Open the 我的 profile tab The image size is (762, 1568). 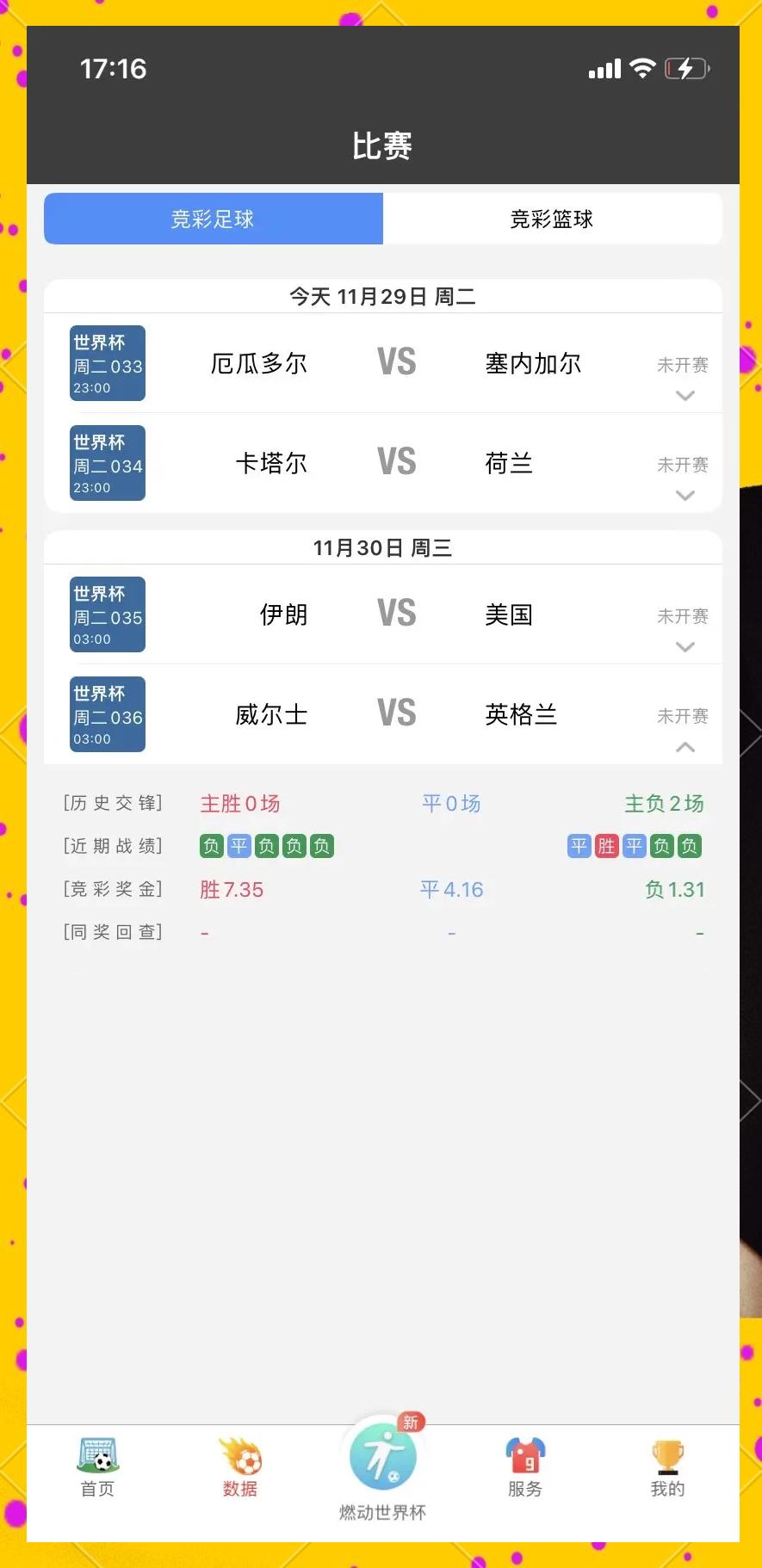[667, 1468]
